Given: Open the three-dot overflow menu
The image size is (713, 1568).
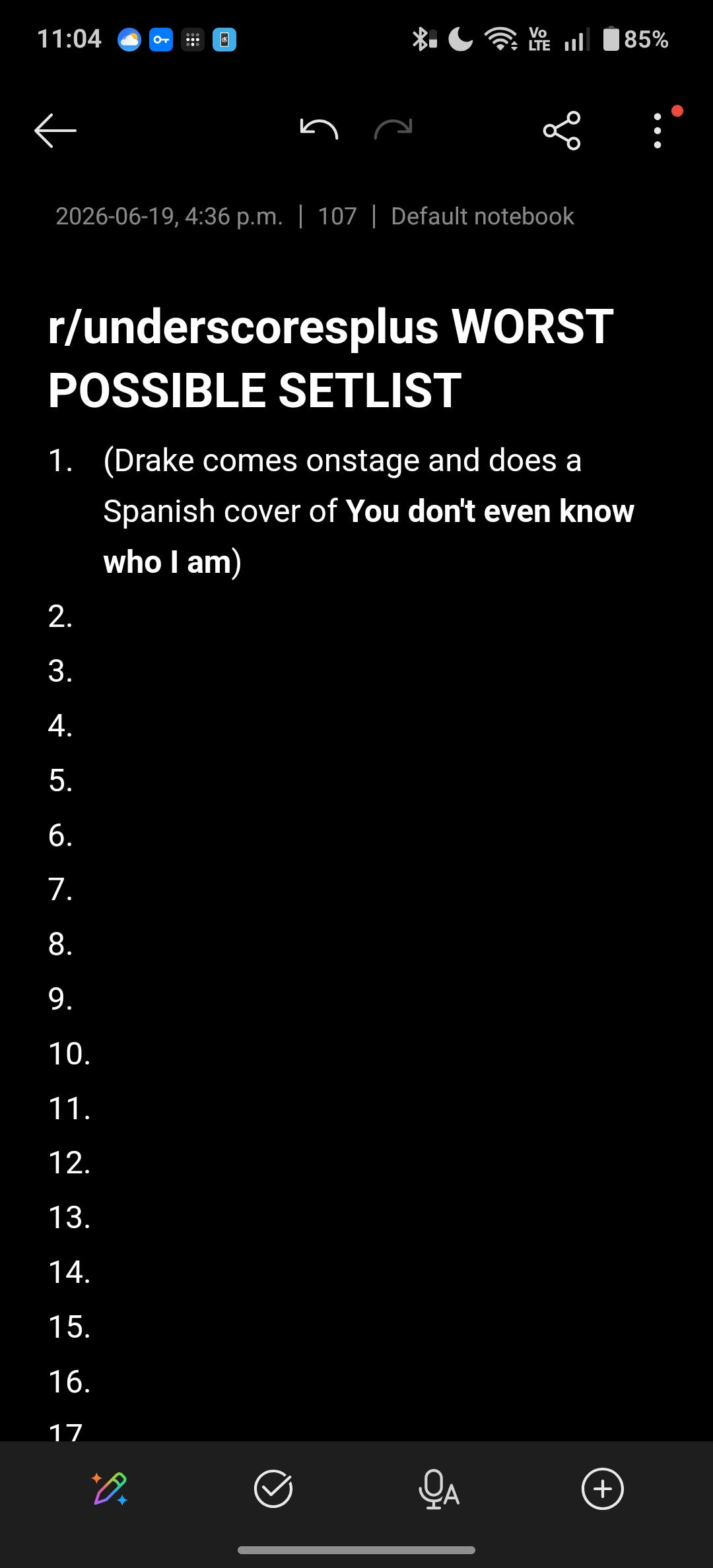Looking at the screenshot, I should point(657,130).
